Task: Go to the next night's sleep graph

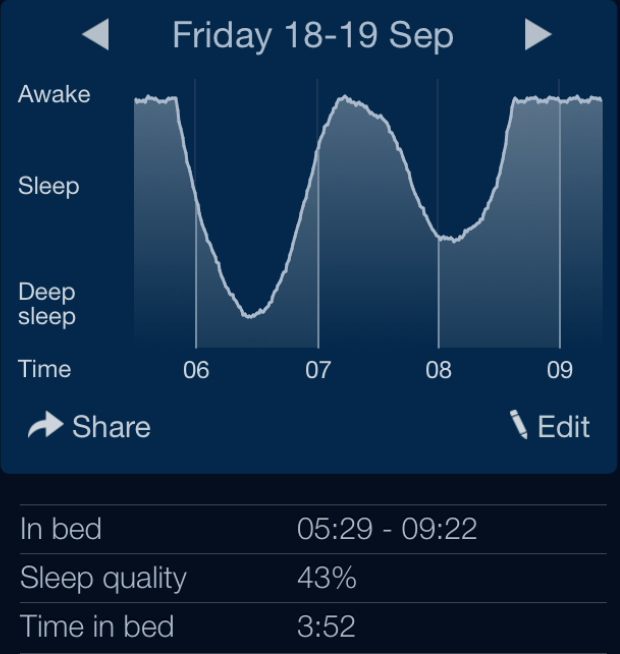Action: [538, 35]
